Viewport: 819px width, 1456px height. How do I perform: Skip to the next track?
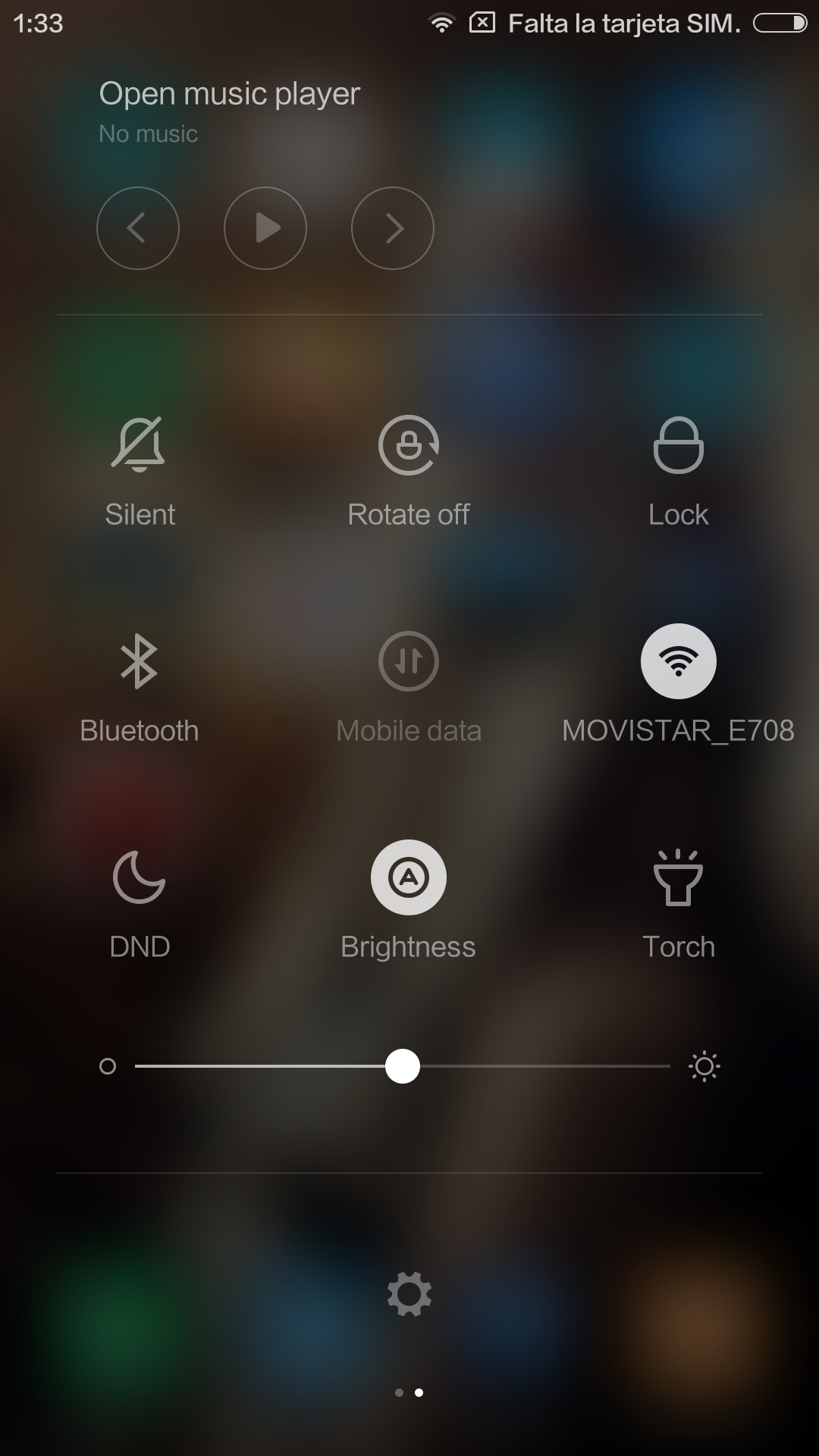pos(393,228)
